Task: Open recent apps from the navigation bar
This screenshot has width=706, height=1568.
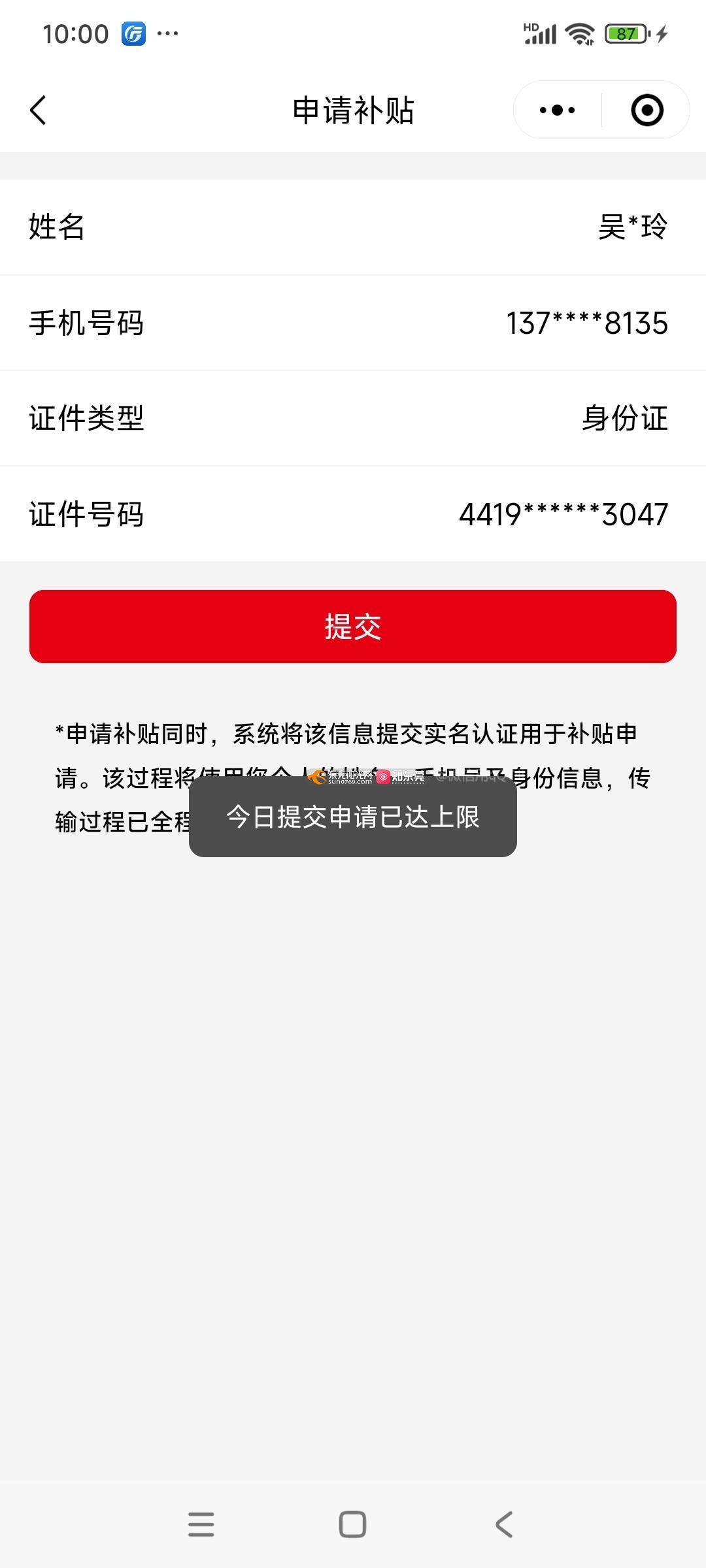Action: (x=201, y=1524)
